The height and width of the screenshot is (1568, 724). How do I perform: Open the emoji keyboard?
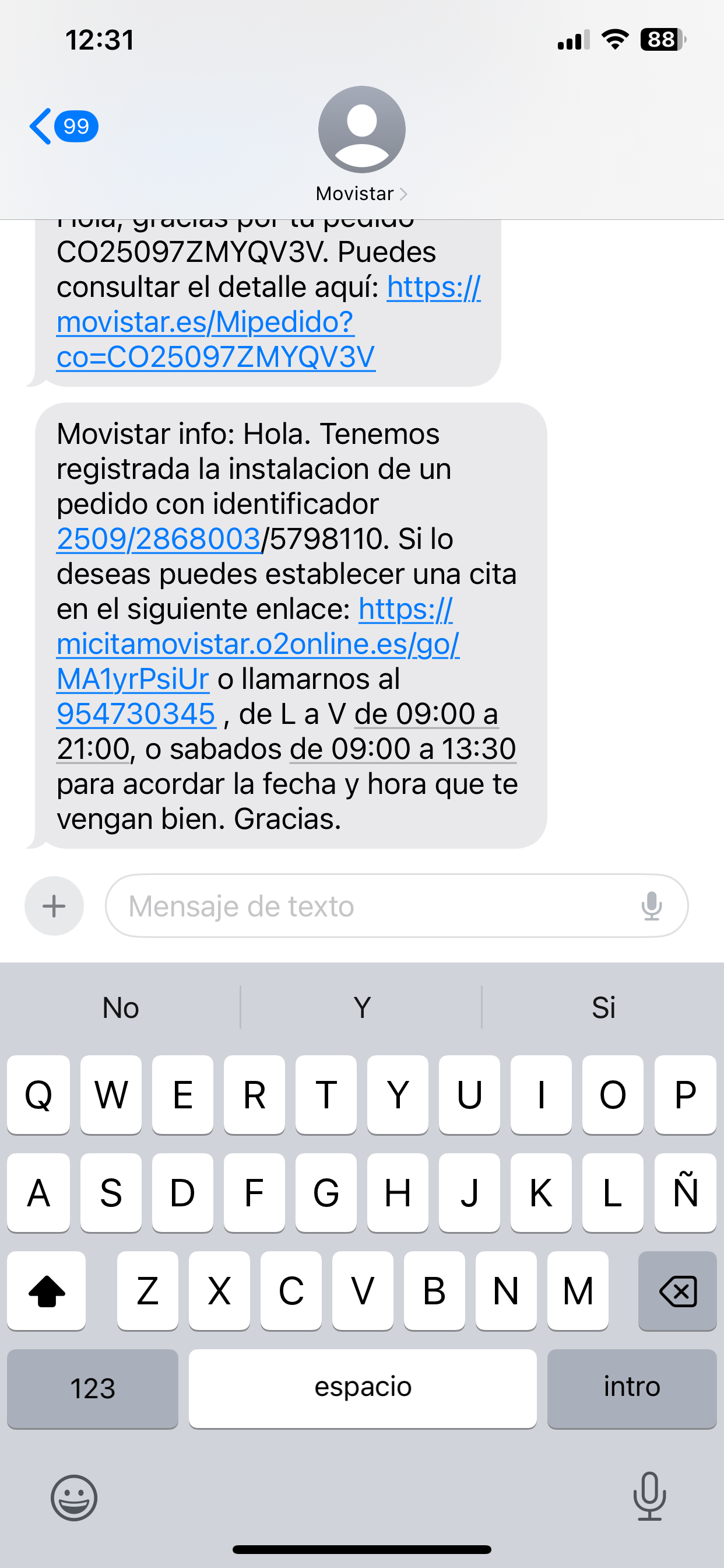73,1498
